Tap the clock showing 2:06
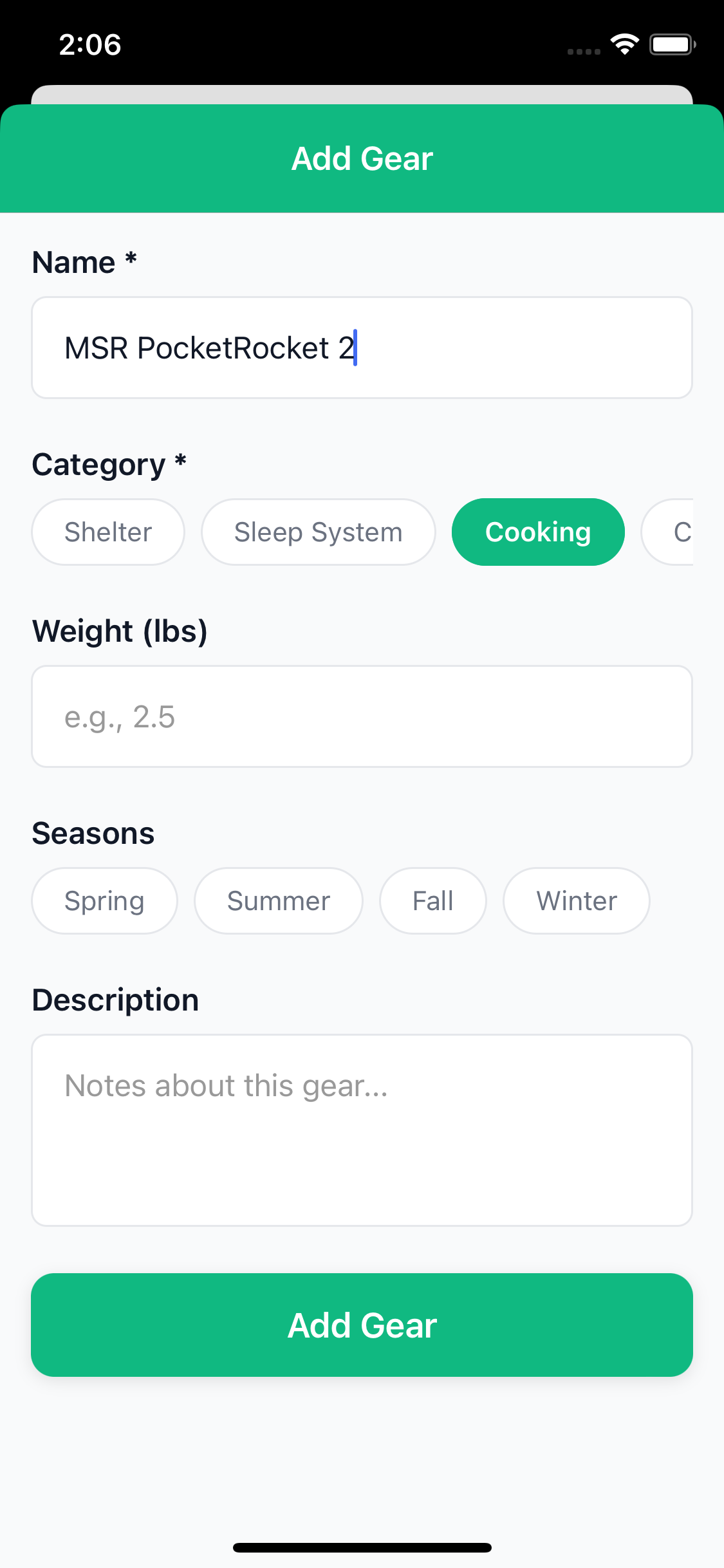This screenshot has height=1568, width=724. tap(90, 45)
